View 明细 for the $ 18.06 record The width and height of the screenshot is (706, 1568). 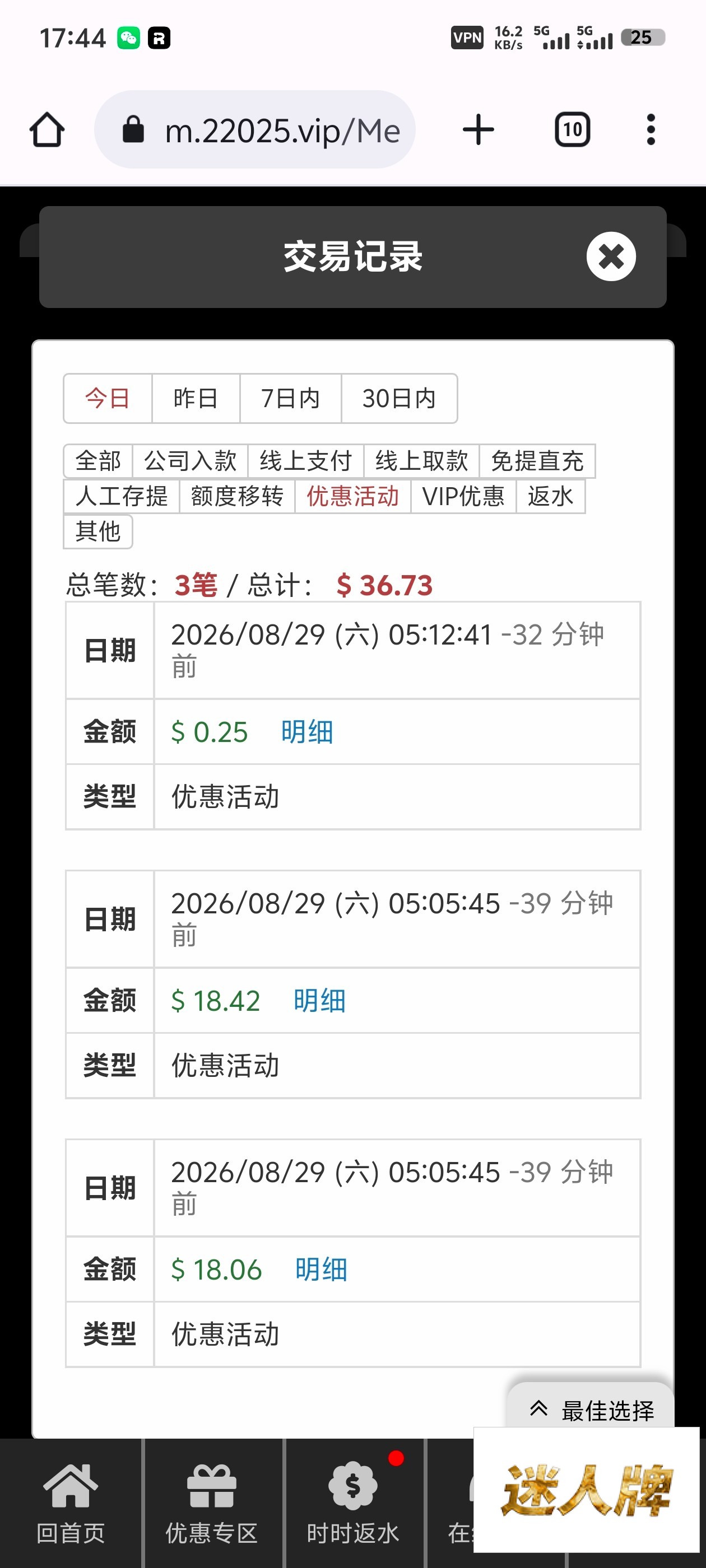pos(321,1270)
